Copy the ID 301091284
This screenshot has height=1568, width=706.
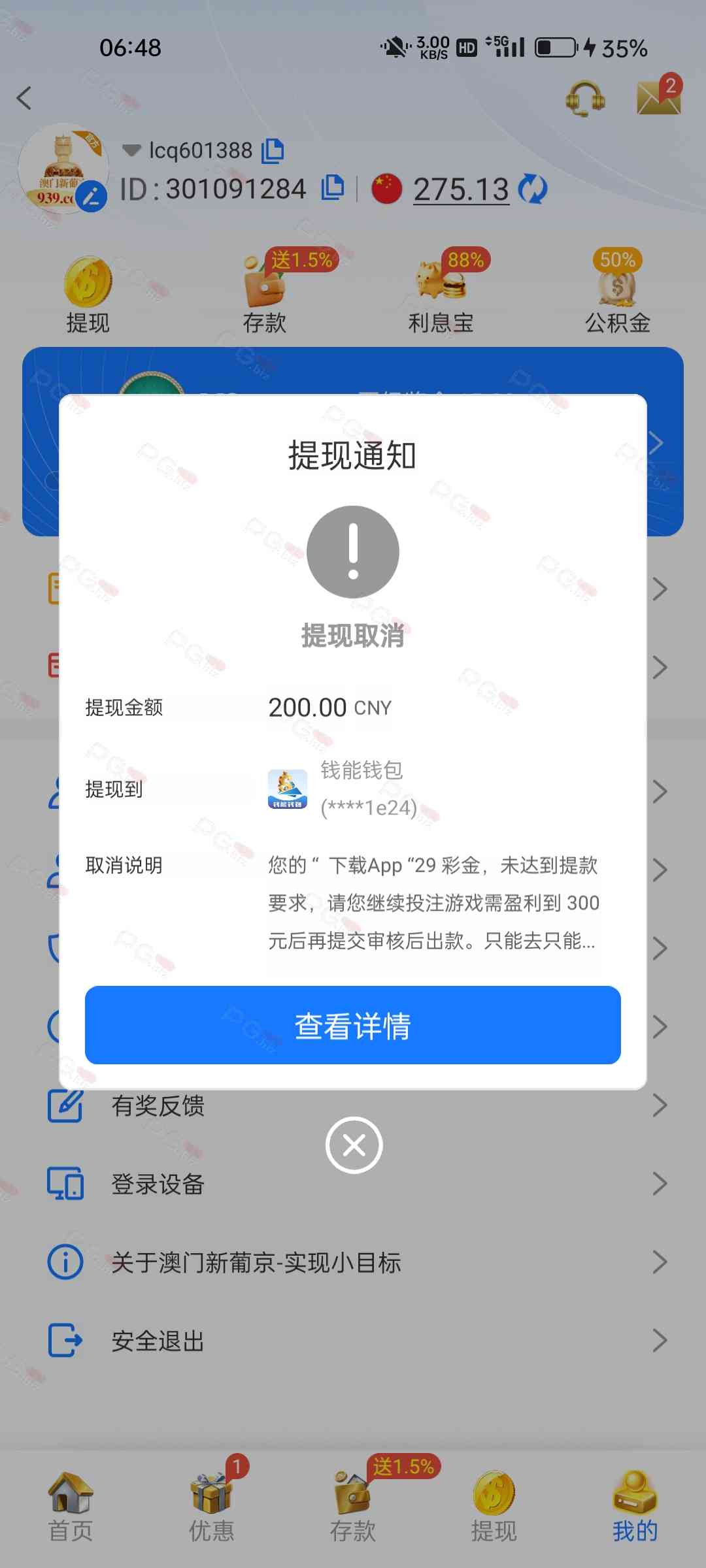tap(333, 188)
